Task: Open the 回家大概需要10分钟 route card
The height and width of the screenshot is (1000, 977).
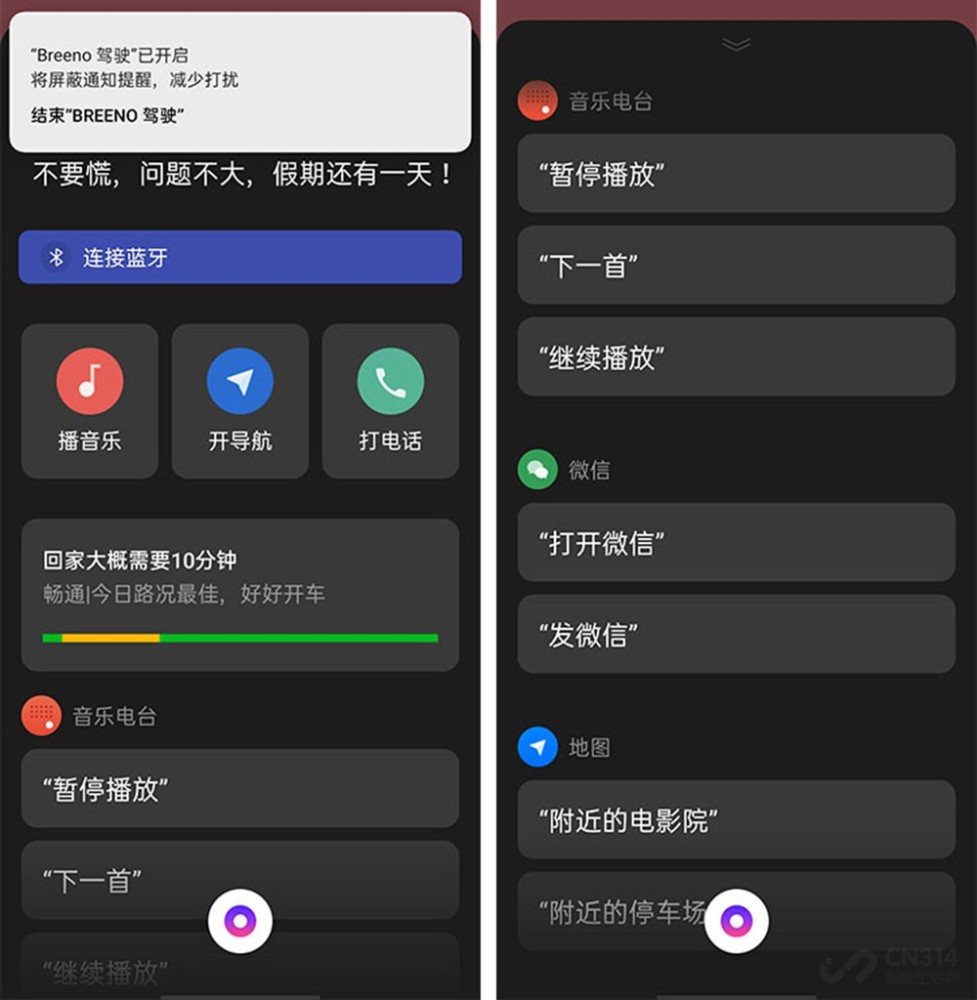Action: coord(240,595)
